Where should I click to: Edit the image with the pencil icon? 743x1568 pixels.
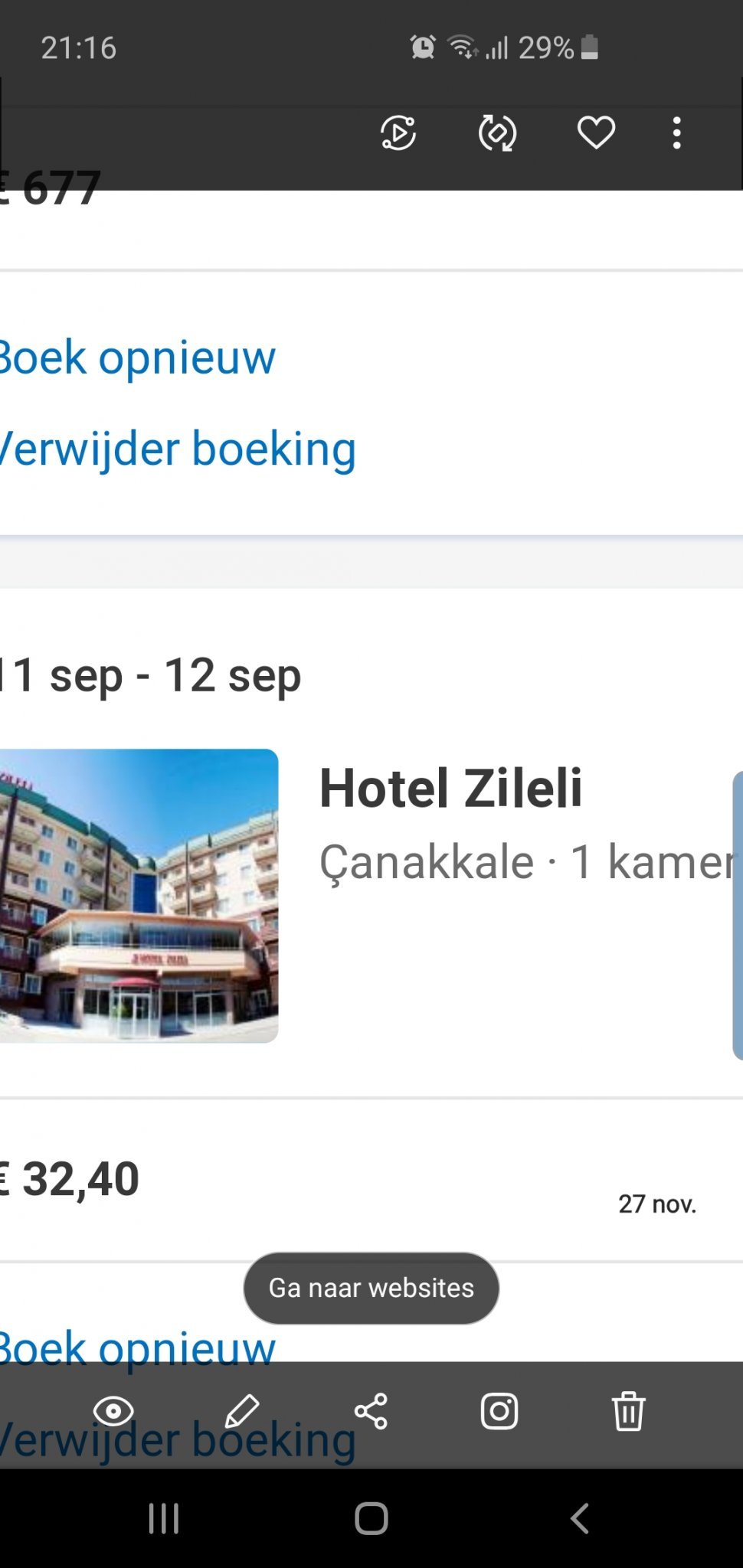pyautogui.click(x=242, y=1411)
